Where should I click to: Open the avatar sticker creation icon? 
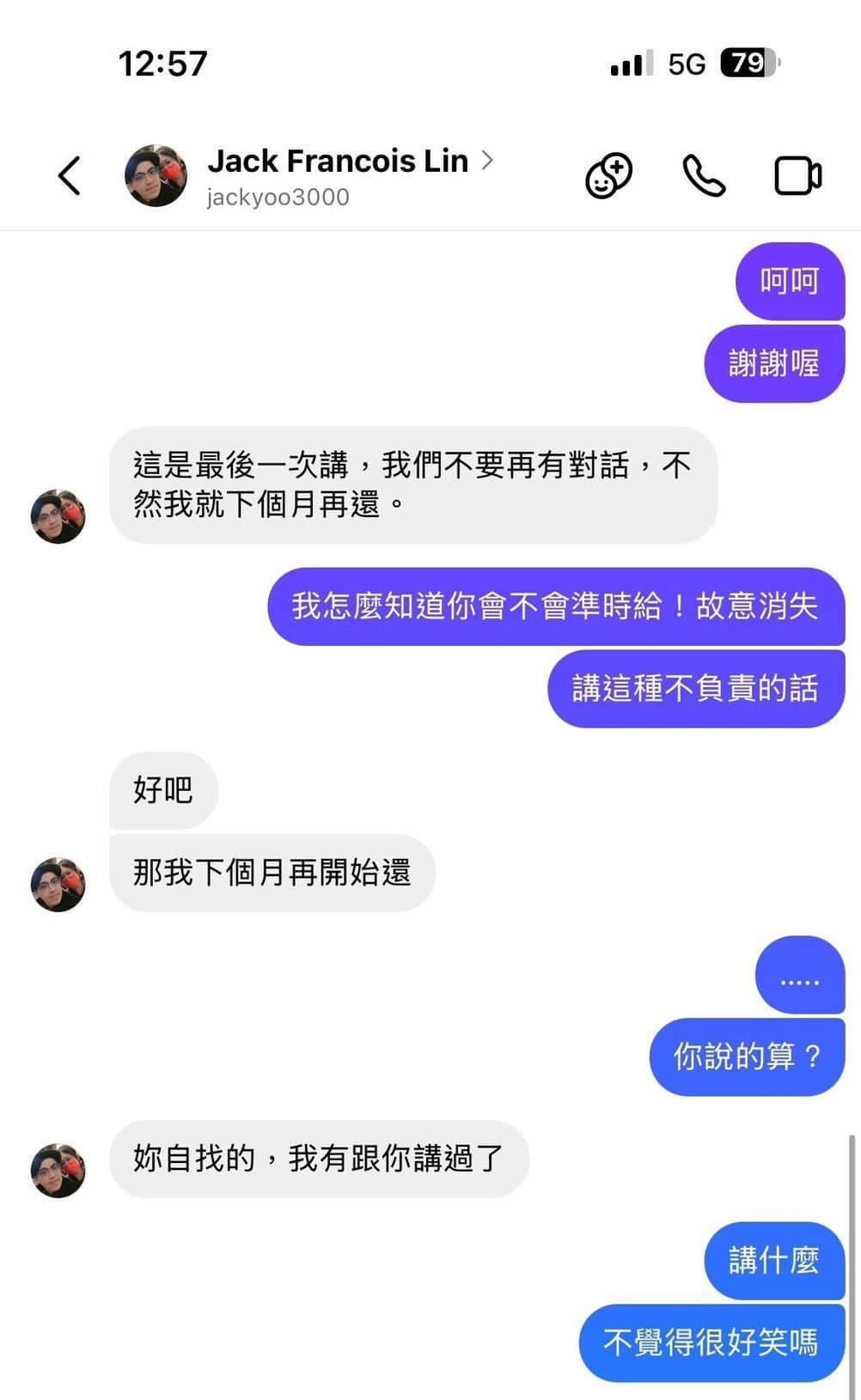coord(608,176)
